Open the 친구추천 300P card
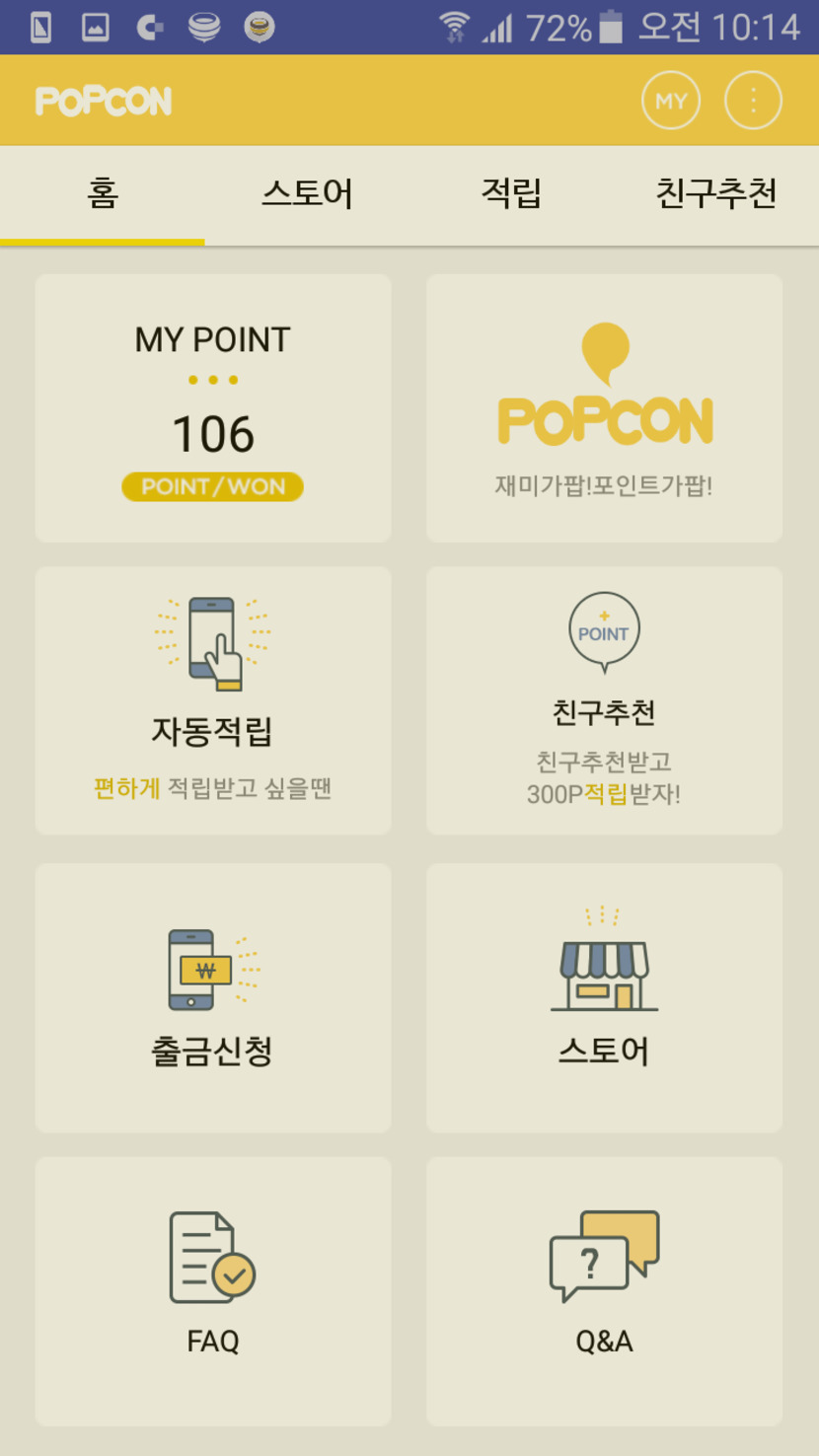 pyautogui.click(x=604, y=700)
